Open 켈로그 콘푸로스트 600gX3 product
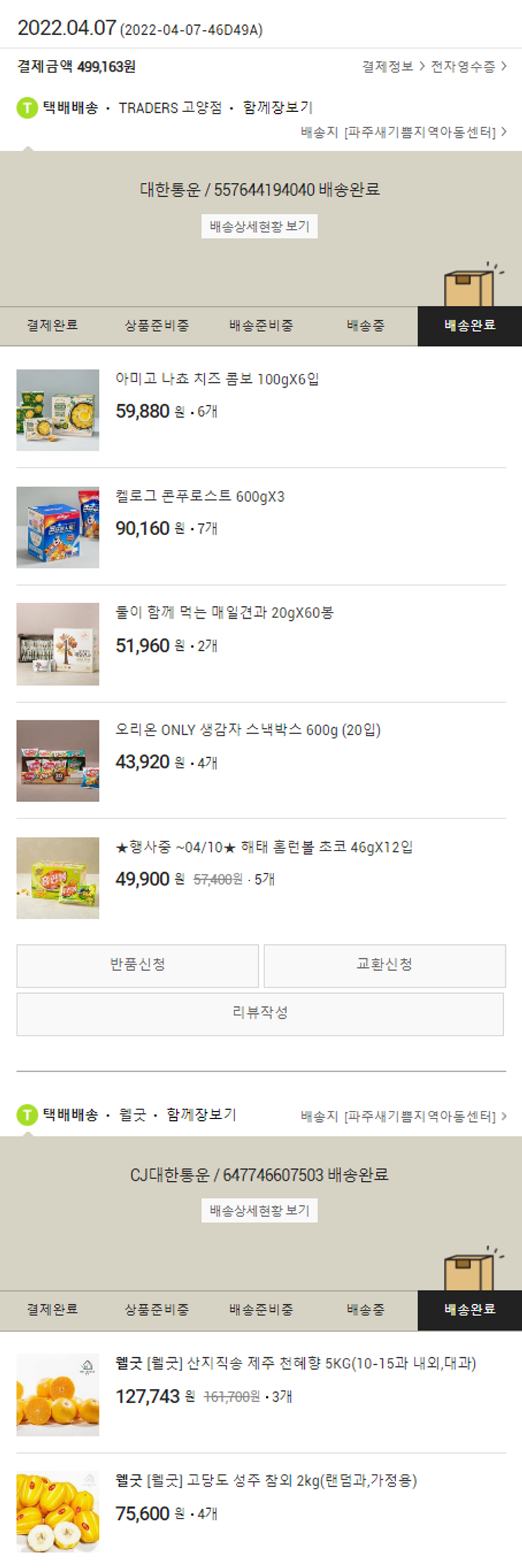This screenshot has height=1568, width=522. pyautogui.click(x=200, y=497)
